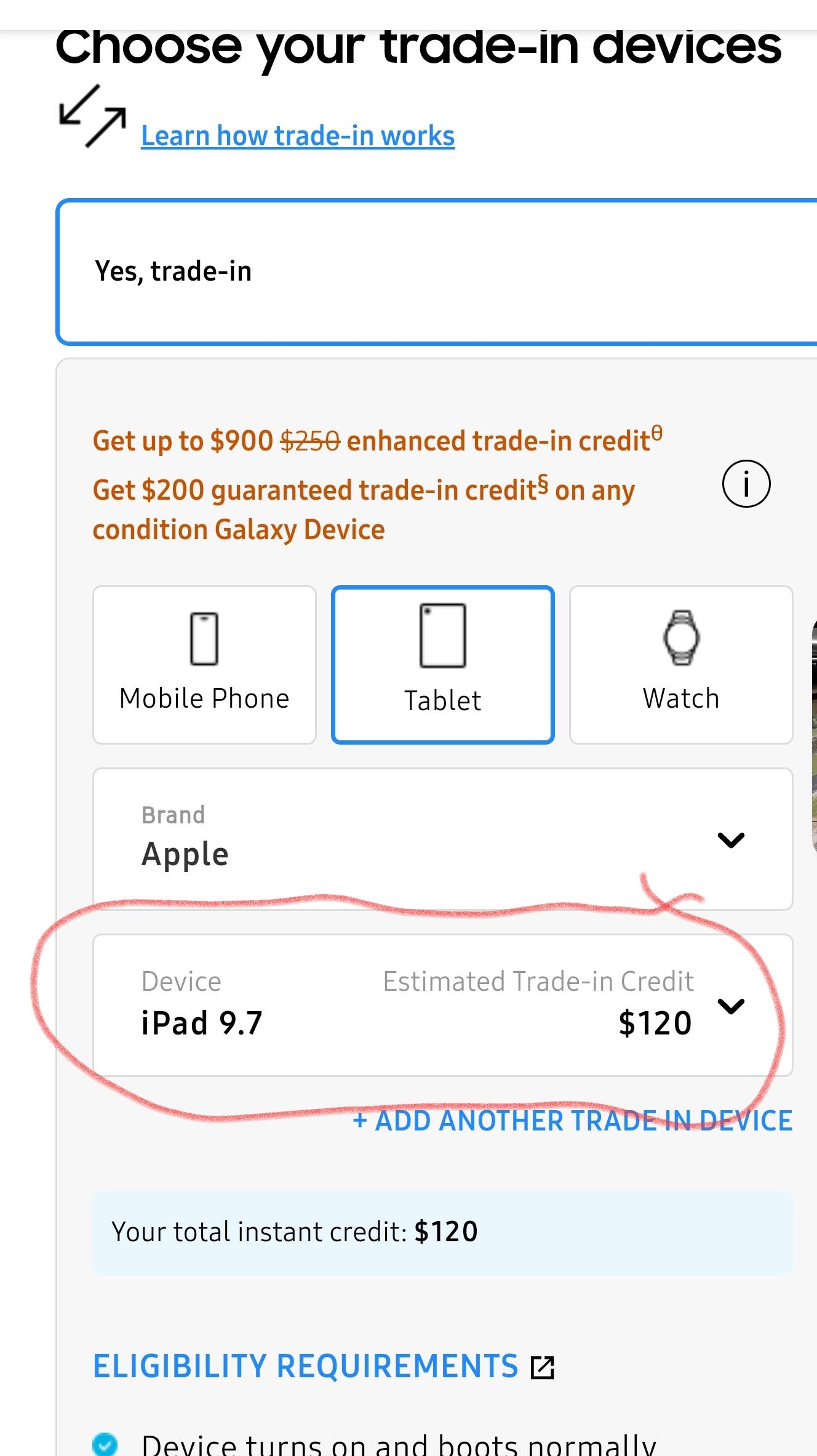Show trade-in credit info icon details
Viewport: 817px width, 1456px height.
click(x=746, y=484)
